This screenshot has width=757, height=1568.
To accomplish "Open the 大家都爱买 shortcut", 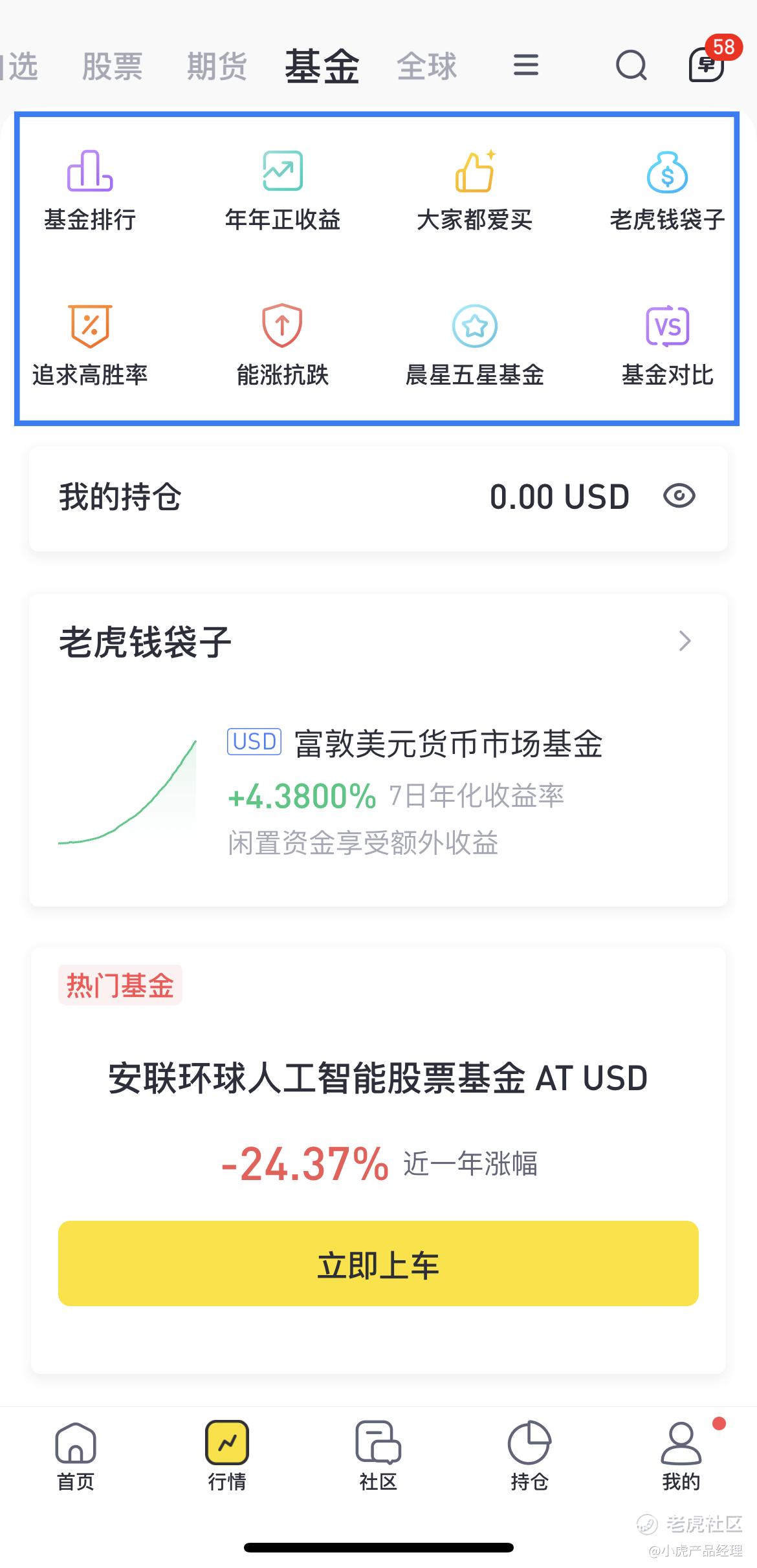I will [x=475, y=191].
